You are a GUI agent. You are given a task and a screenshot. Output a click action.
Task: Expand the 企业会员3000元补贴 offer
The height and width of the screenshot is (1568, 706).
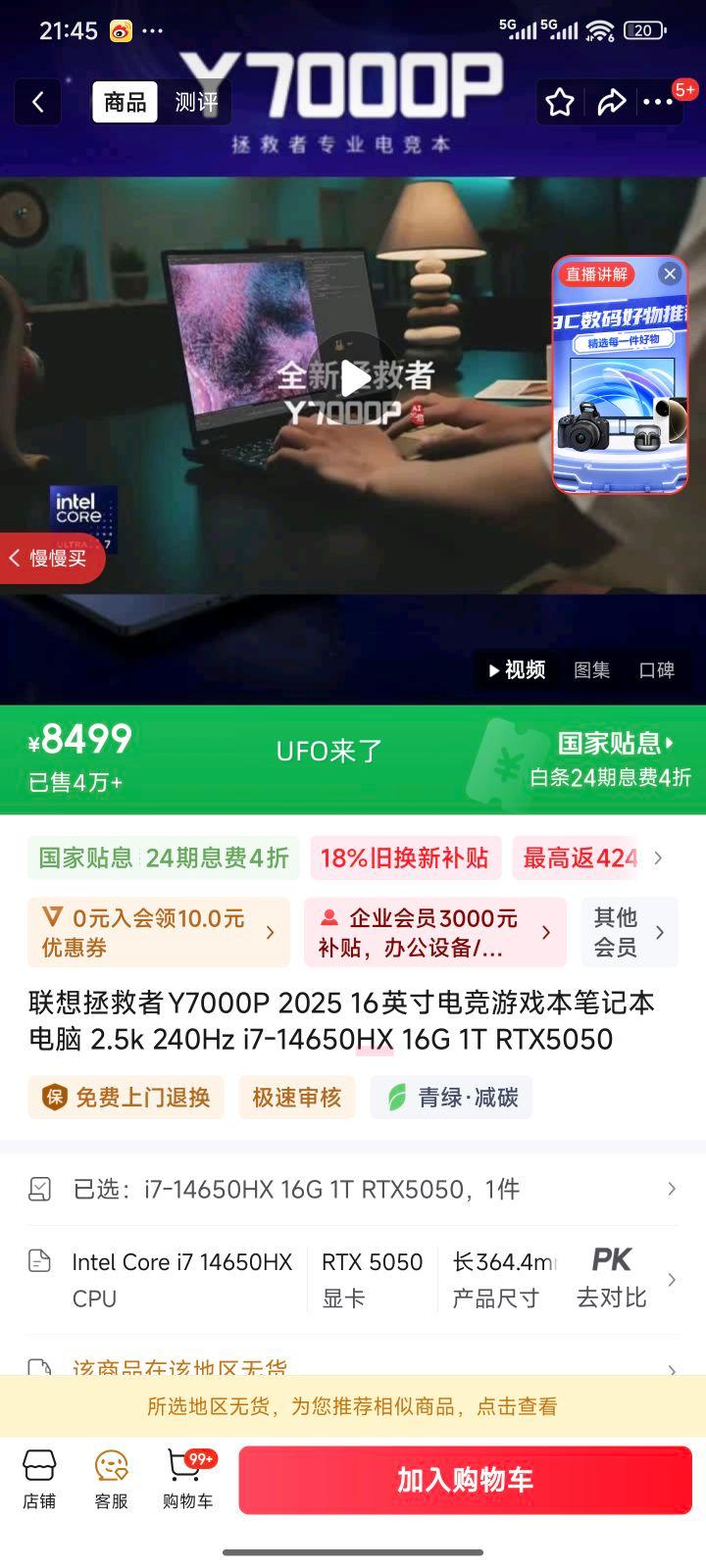pyautogui.click(x=431, y=932)
